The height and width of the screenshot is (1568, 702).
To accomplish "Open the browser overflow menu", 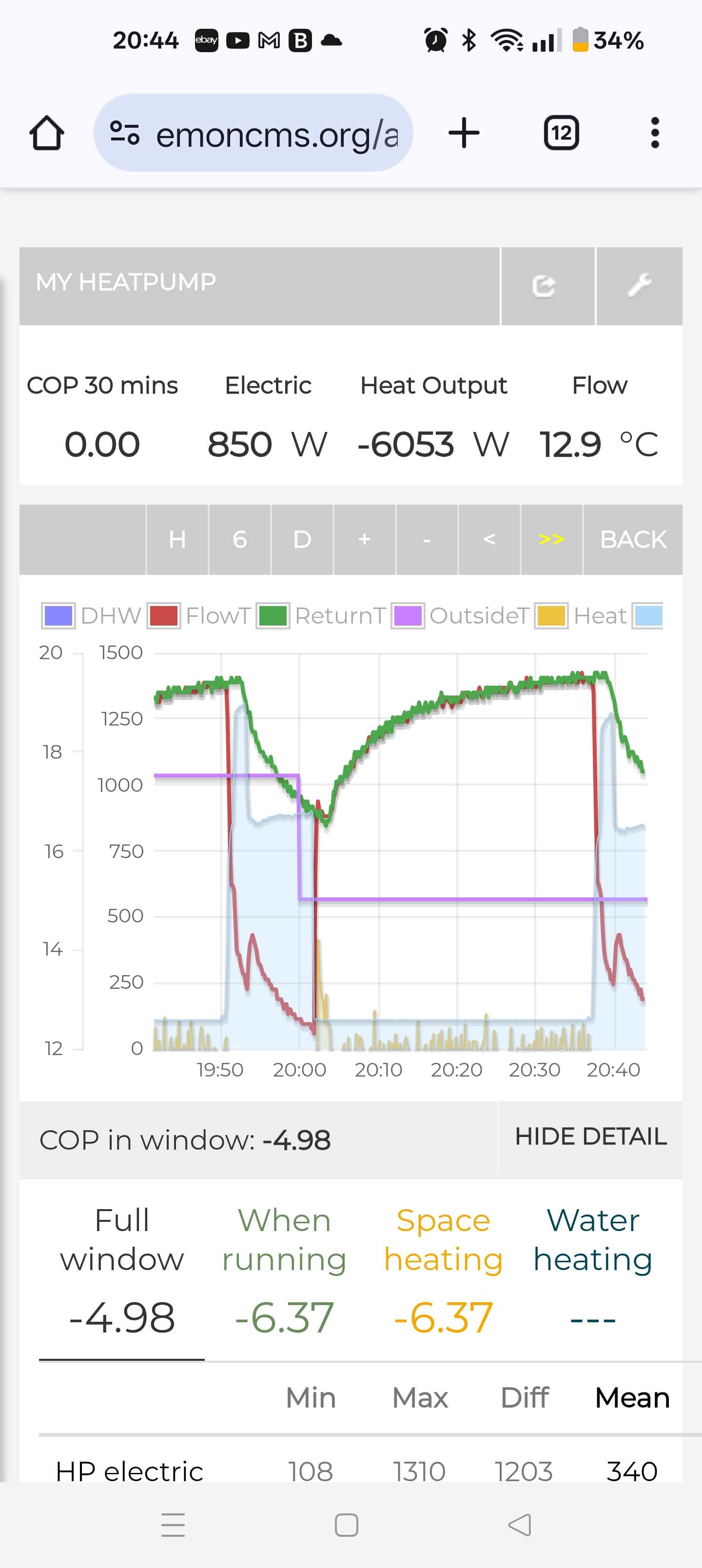I will pos(655,133).
